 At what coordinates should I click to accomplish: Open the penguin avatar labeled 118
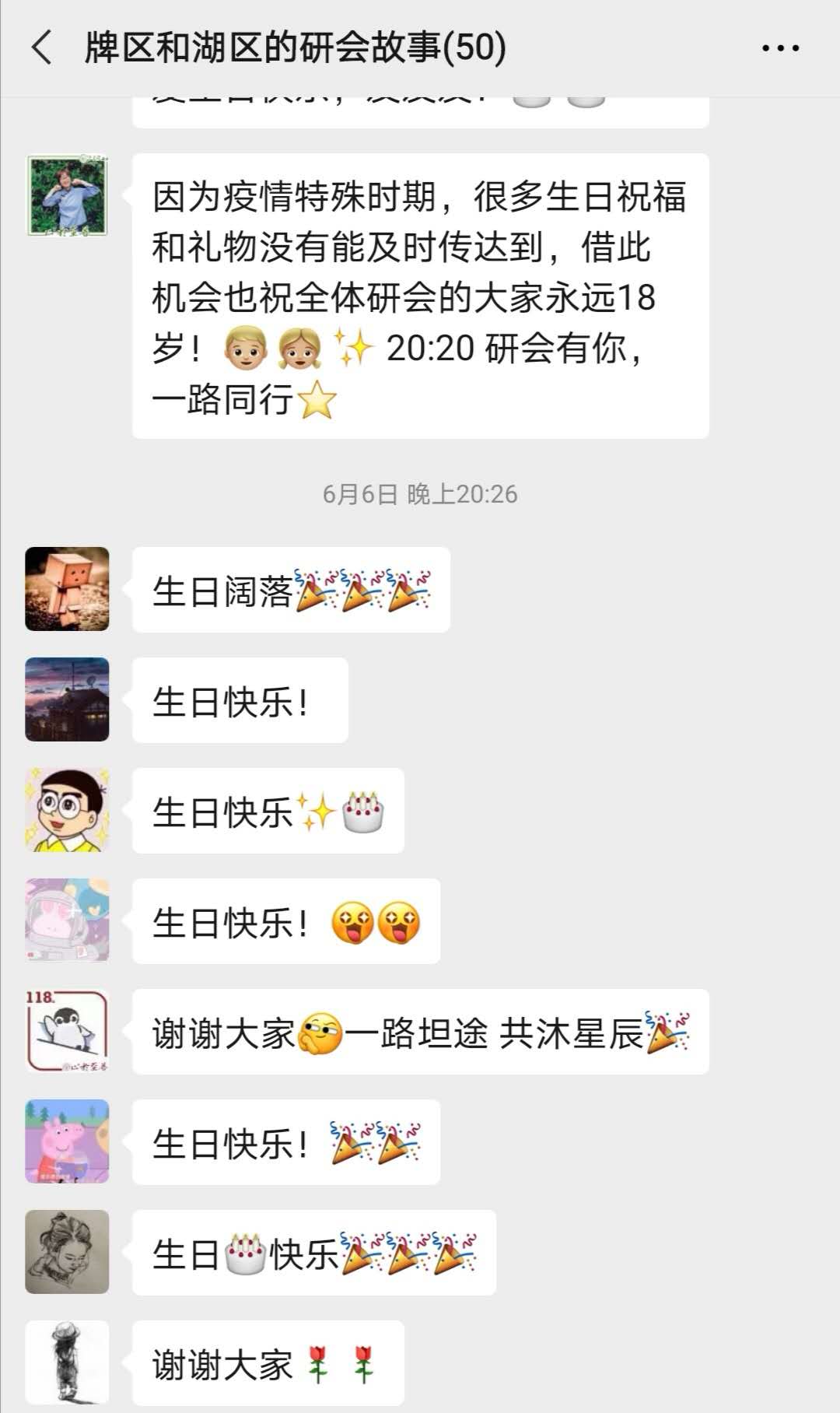(68, 1031)
